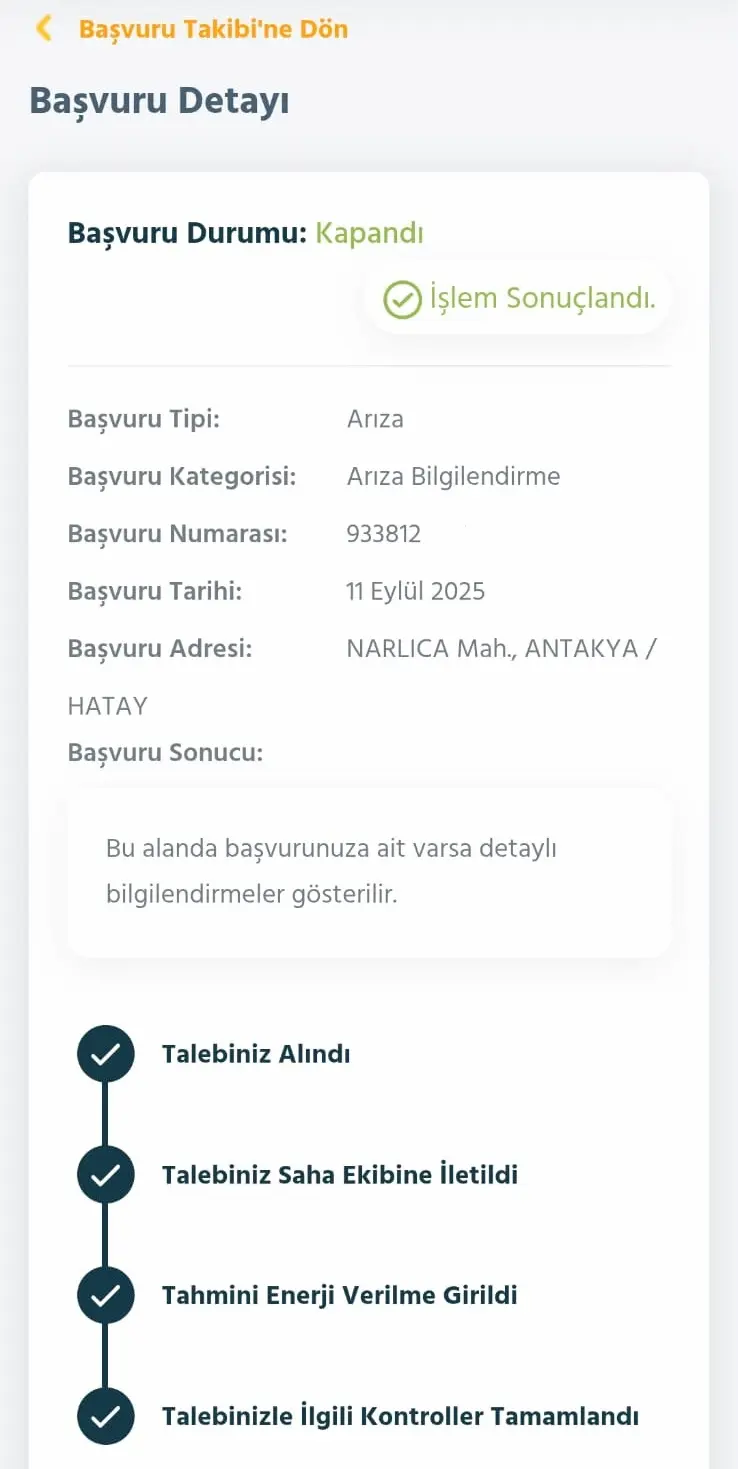The height and width of the screenshot is (1469, 738).
Task: Tap the Başvuru Durumu label
Action: [x=183, y=233]
